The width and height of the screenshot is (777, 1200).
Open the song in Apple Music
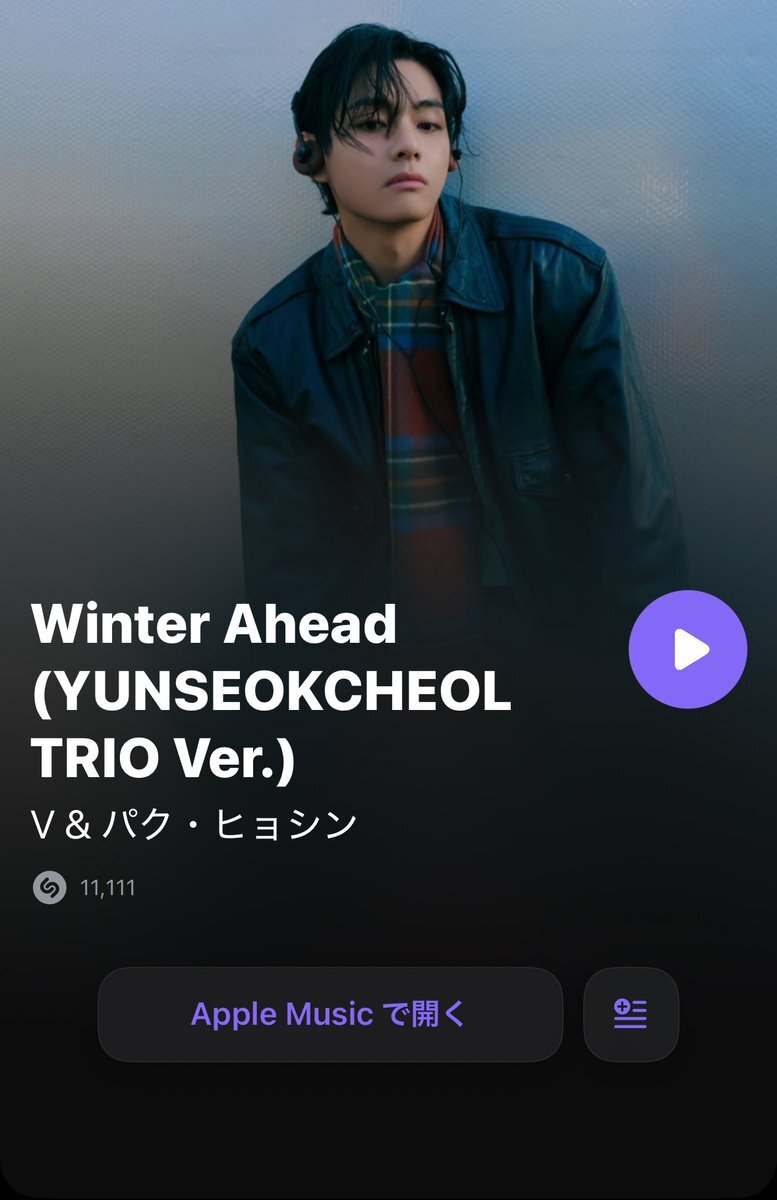point(330,1014)
